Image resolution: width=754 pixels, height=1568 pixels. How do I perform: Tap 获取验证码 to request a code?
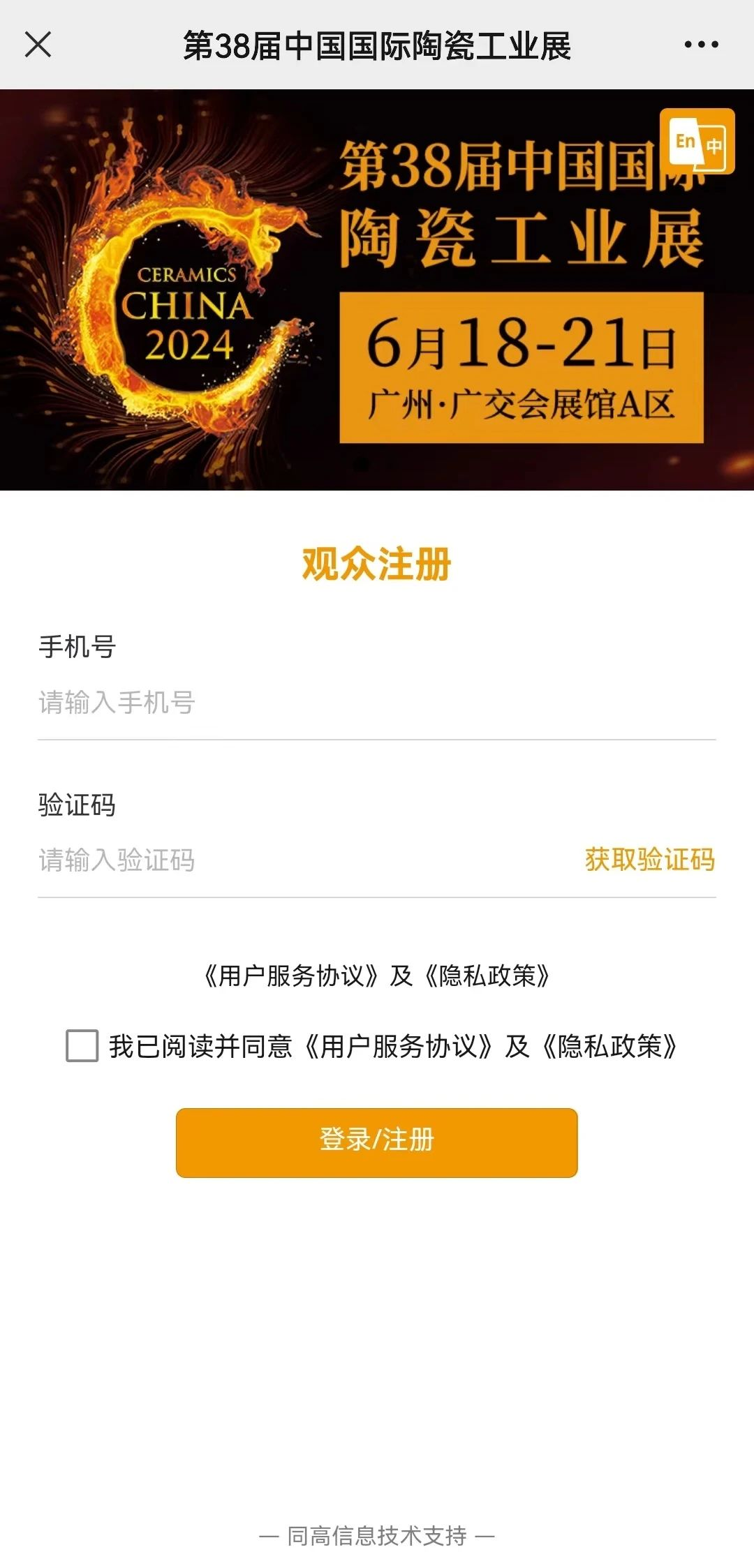tap(649, 860)
